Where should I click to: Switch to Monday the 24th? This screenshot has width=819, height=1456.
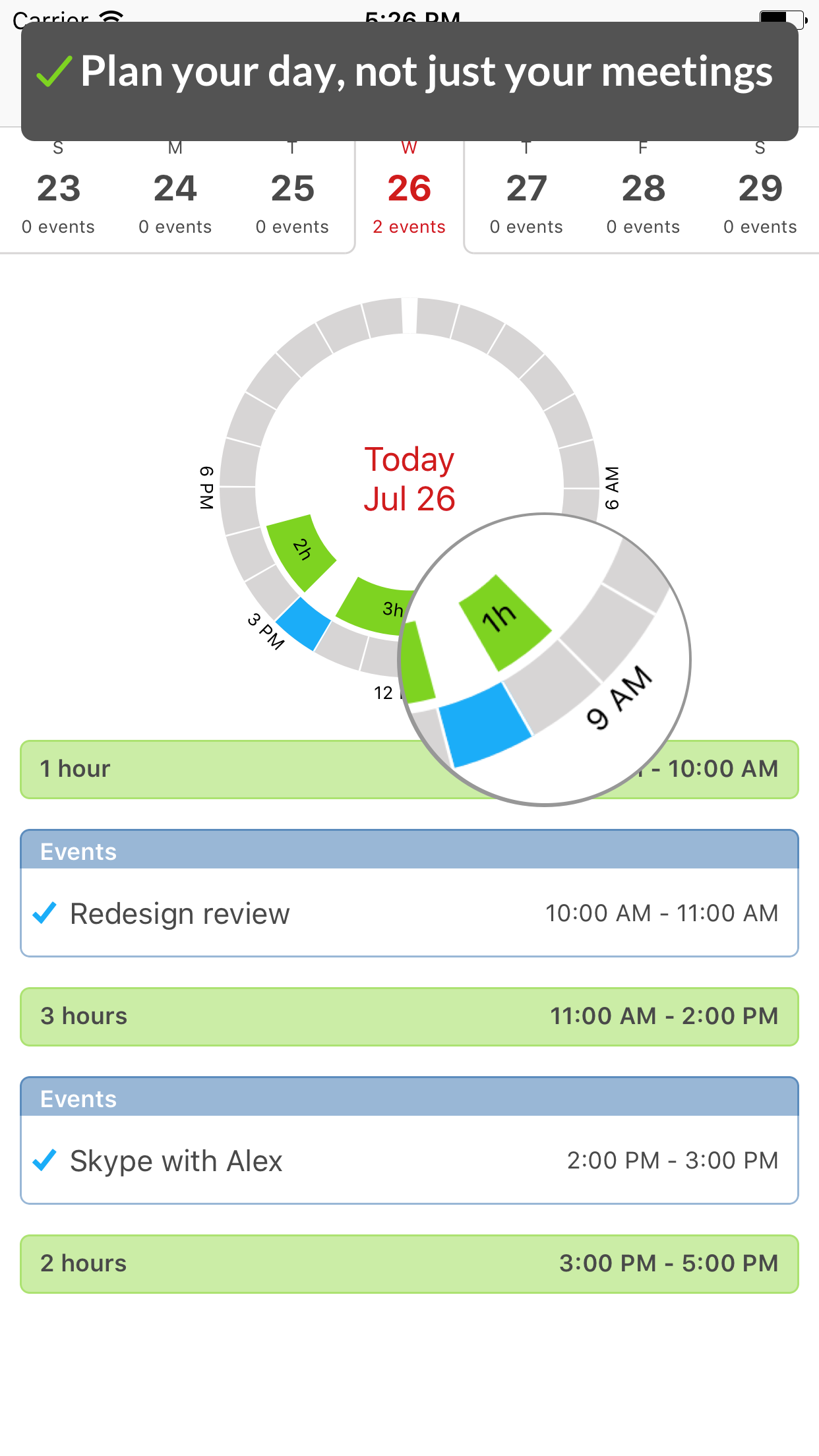pyautogui.click(x=175, y=198)
